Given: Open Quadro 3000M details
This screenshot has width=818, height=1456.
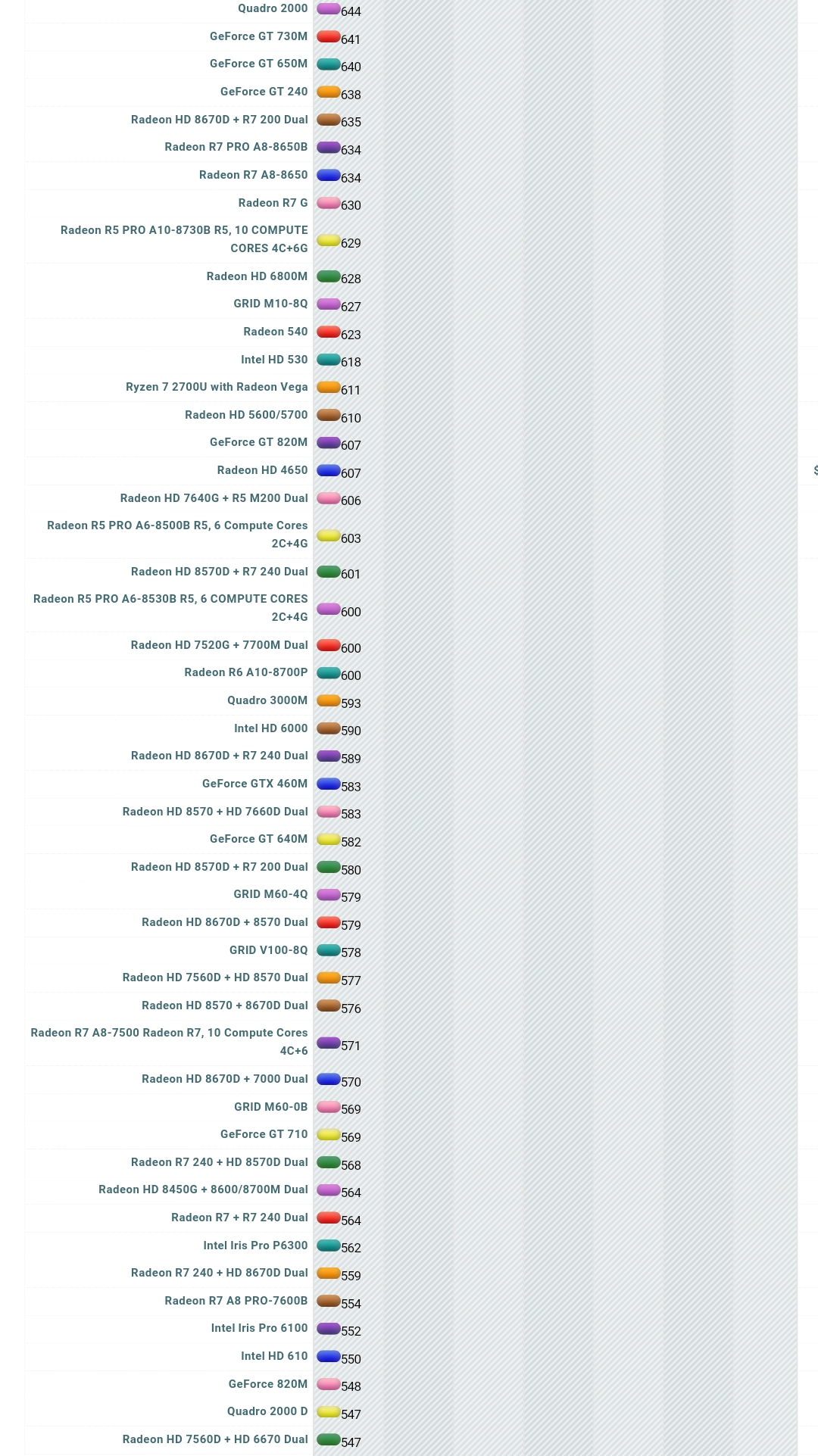Looking at the screenshot, I should tap(267, 700).
